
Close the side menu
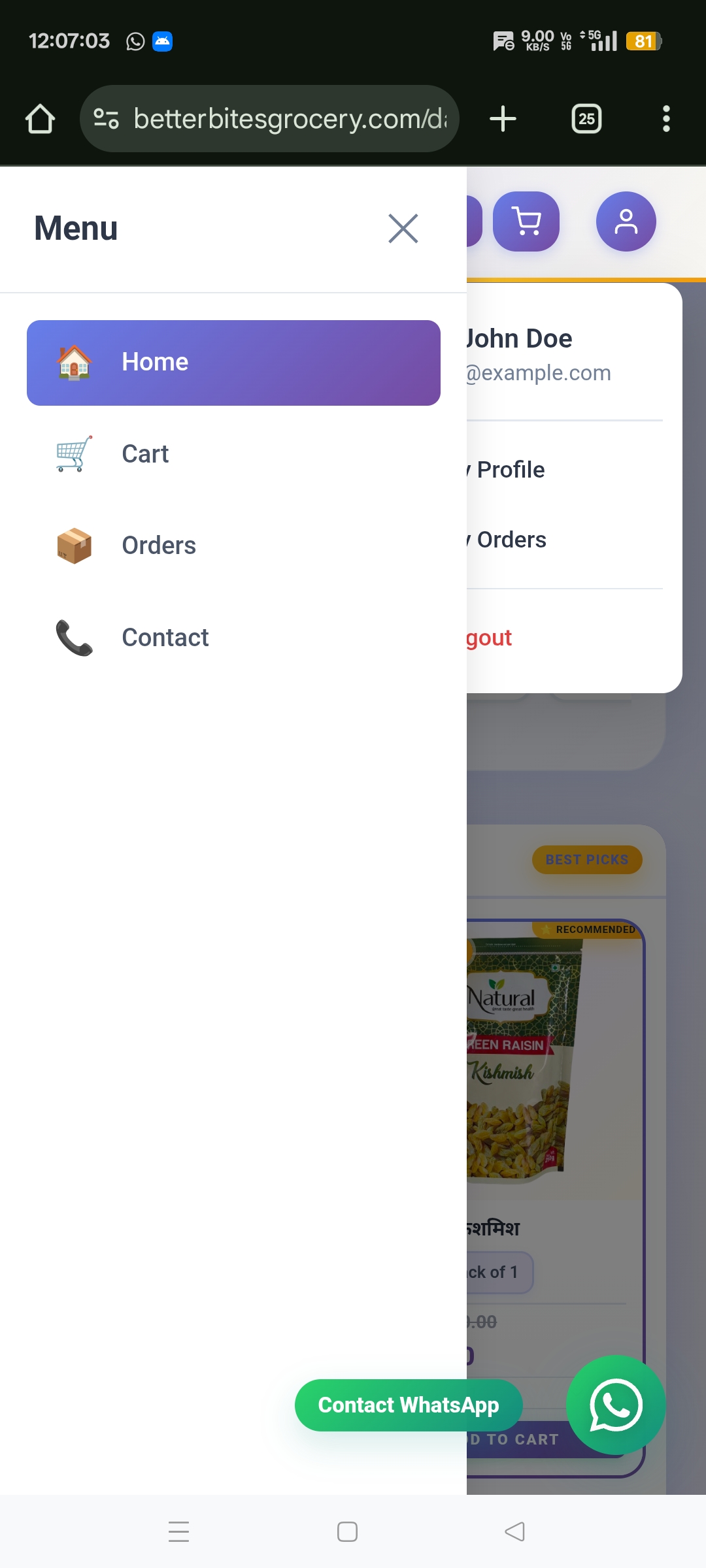click(x=403, y=229)
